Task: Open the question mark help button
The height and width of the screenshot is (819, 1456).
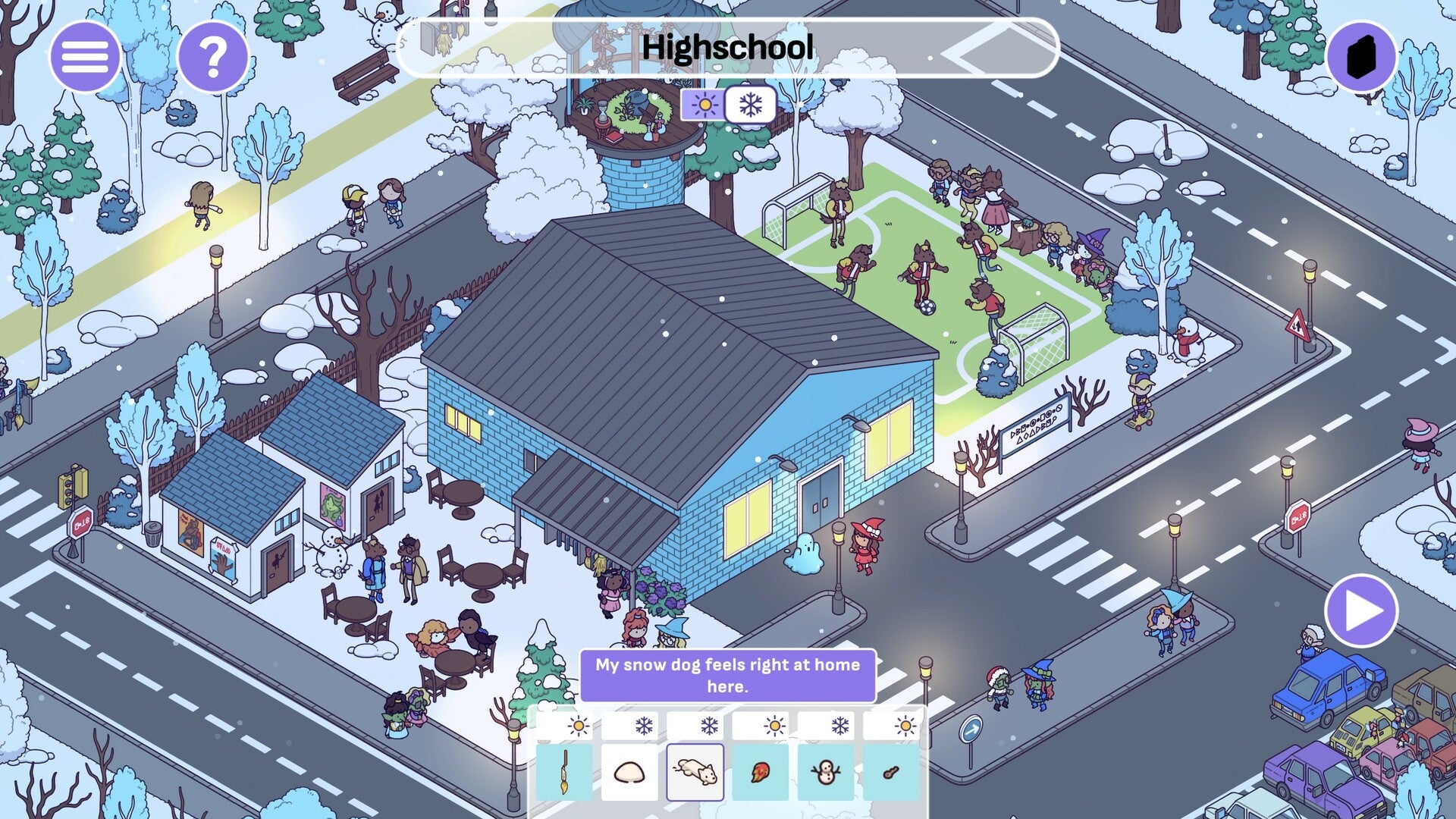Action: click(213, 57)
